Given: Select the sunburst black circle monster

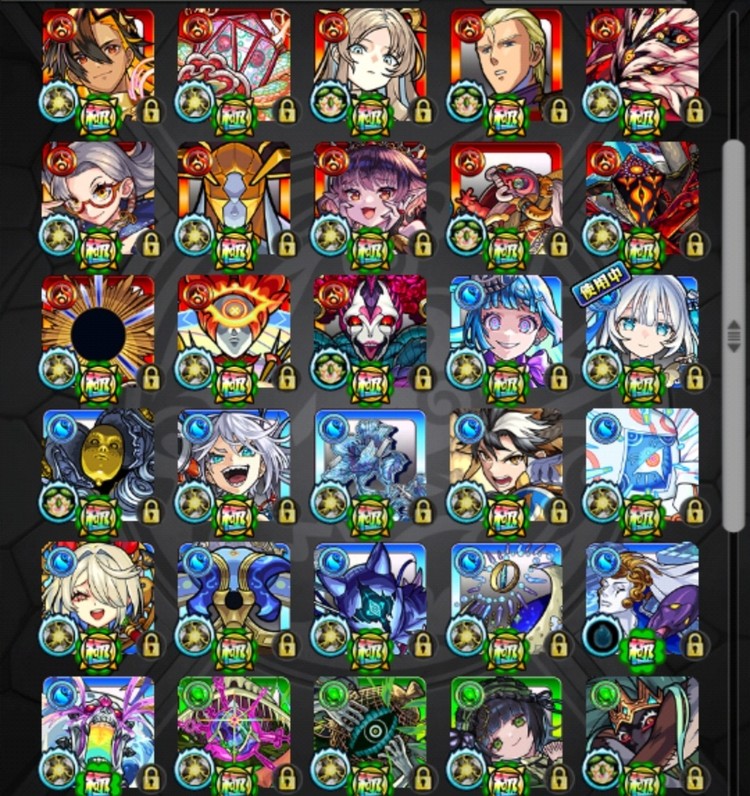Looking at the screenshot, I should [x=98, y=325].
